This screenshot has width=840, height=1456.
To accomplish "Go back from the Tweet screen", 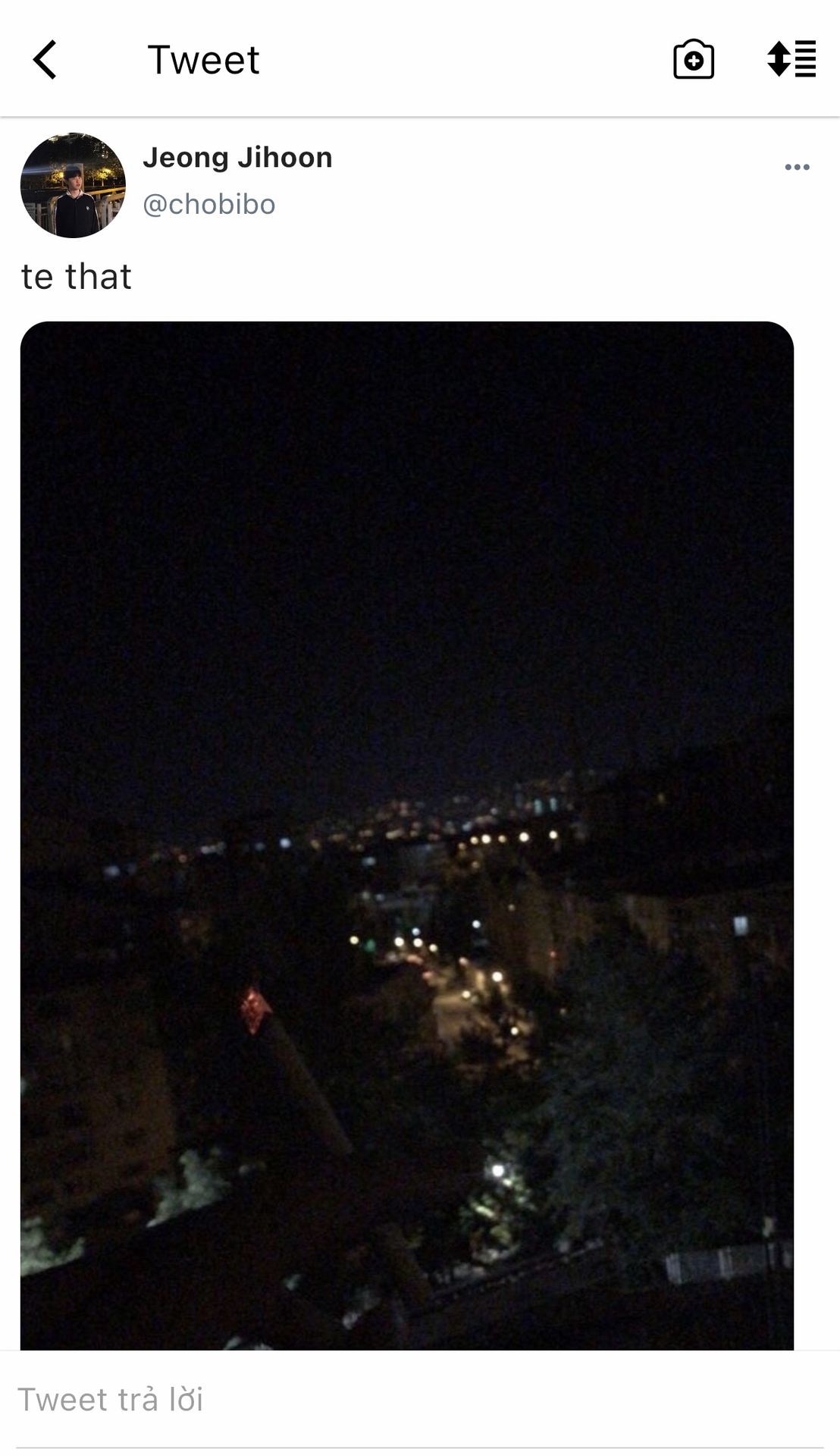I will tap(45, 60).
